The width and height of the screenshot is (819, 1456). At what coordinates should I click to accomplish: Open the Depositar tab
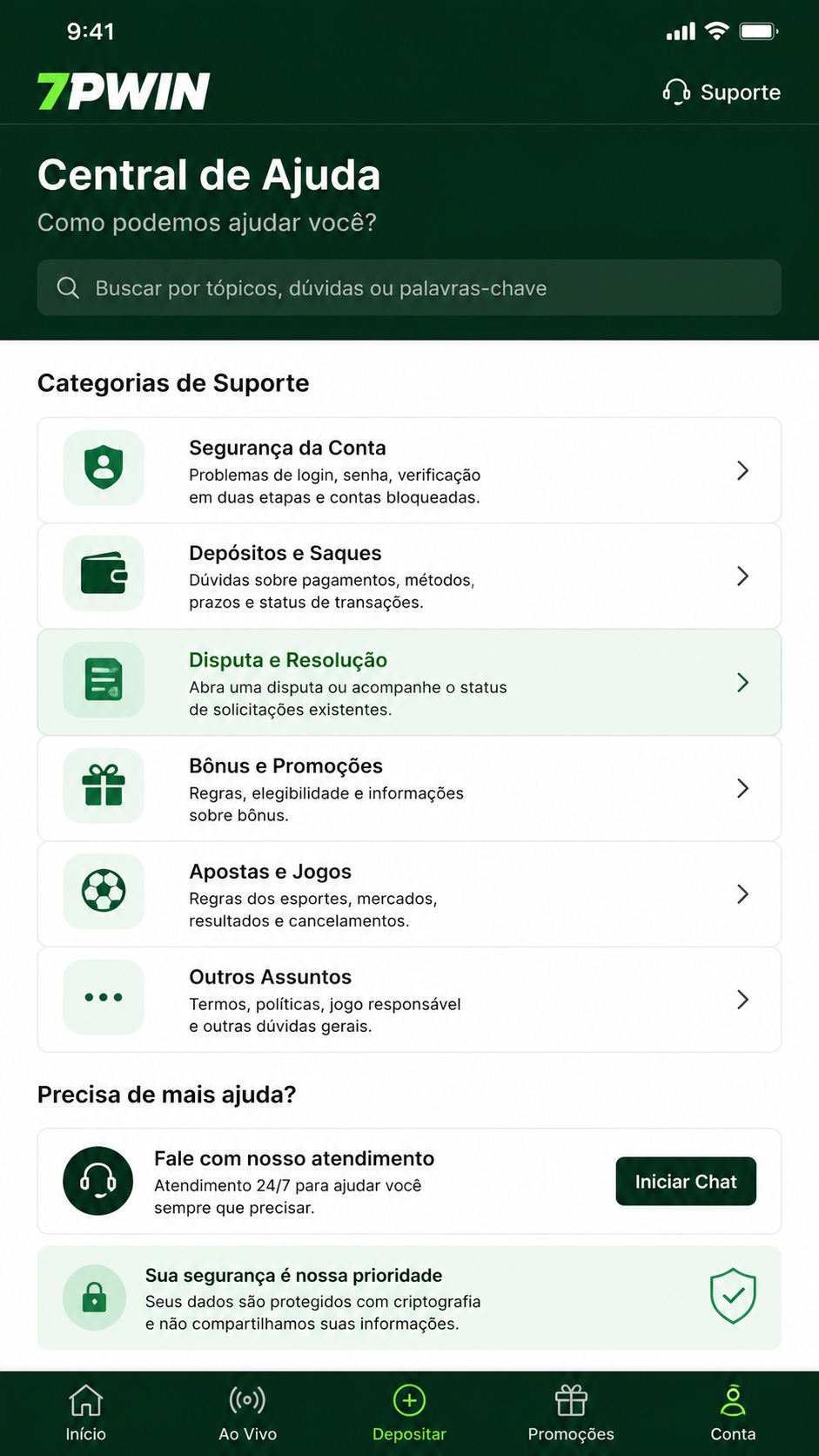pyautogui.click(x=409, y=1413)
